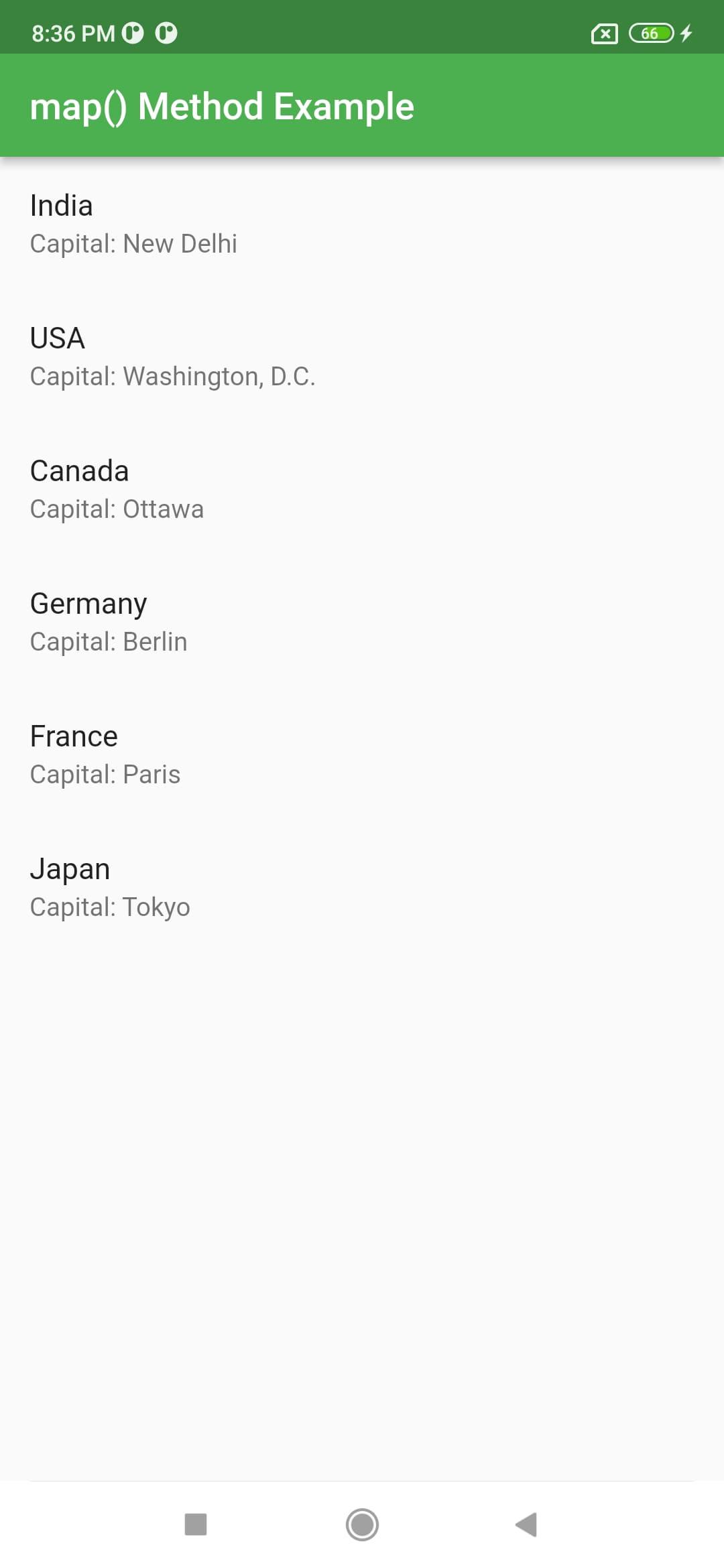Select the India list row
Screen dimensions: 724x1568
click(362, 224)
